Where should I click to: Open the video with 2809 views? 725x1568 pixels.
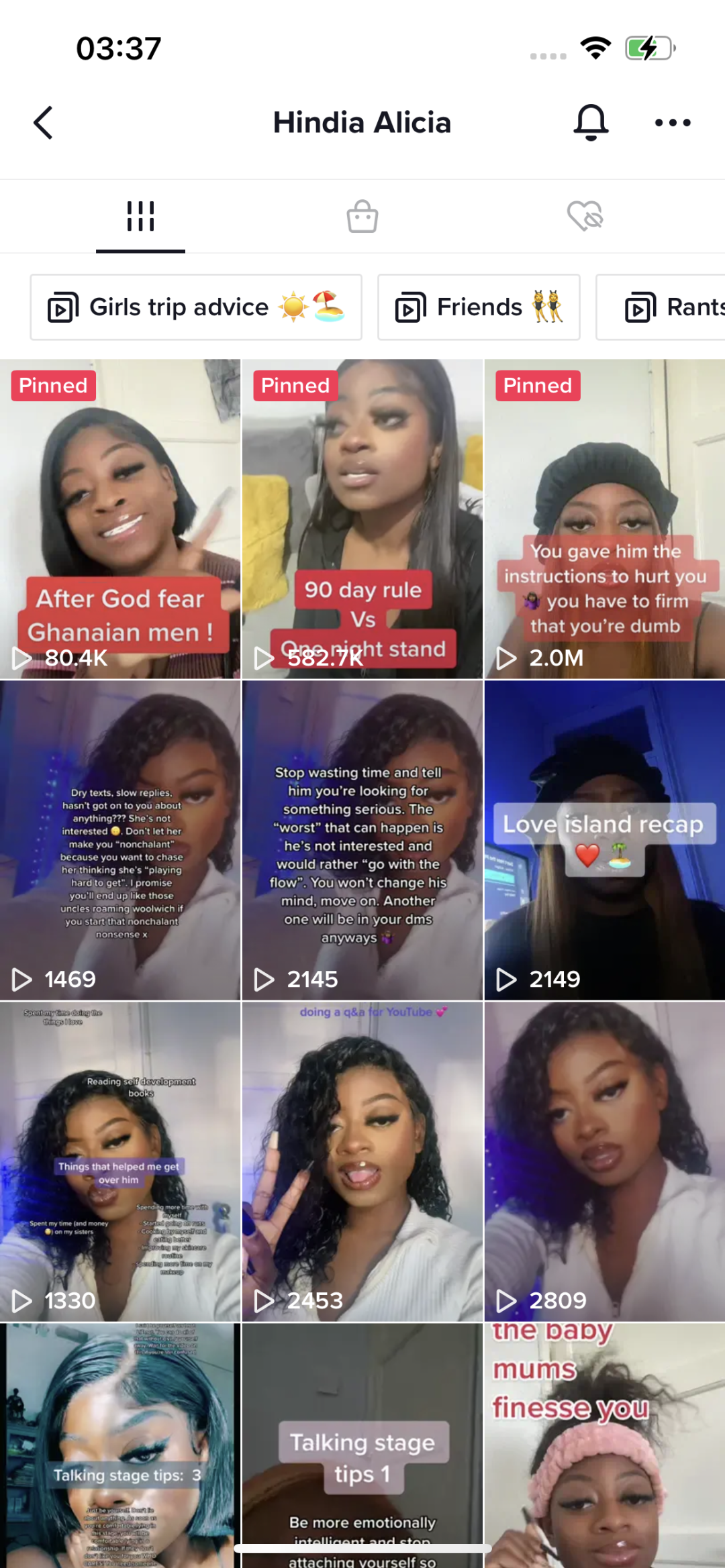604,1161
